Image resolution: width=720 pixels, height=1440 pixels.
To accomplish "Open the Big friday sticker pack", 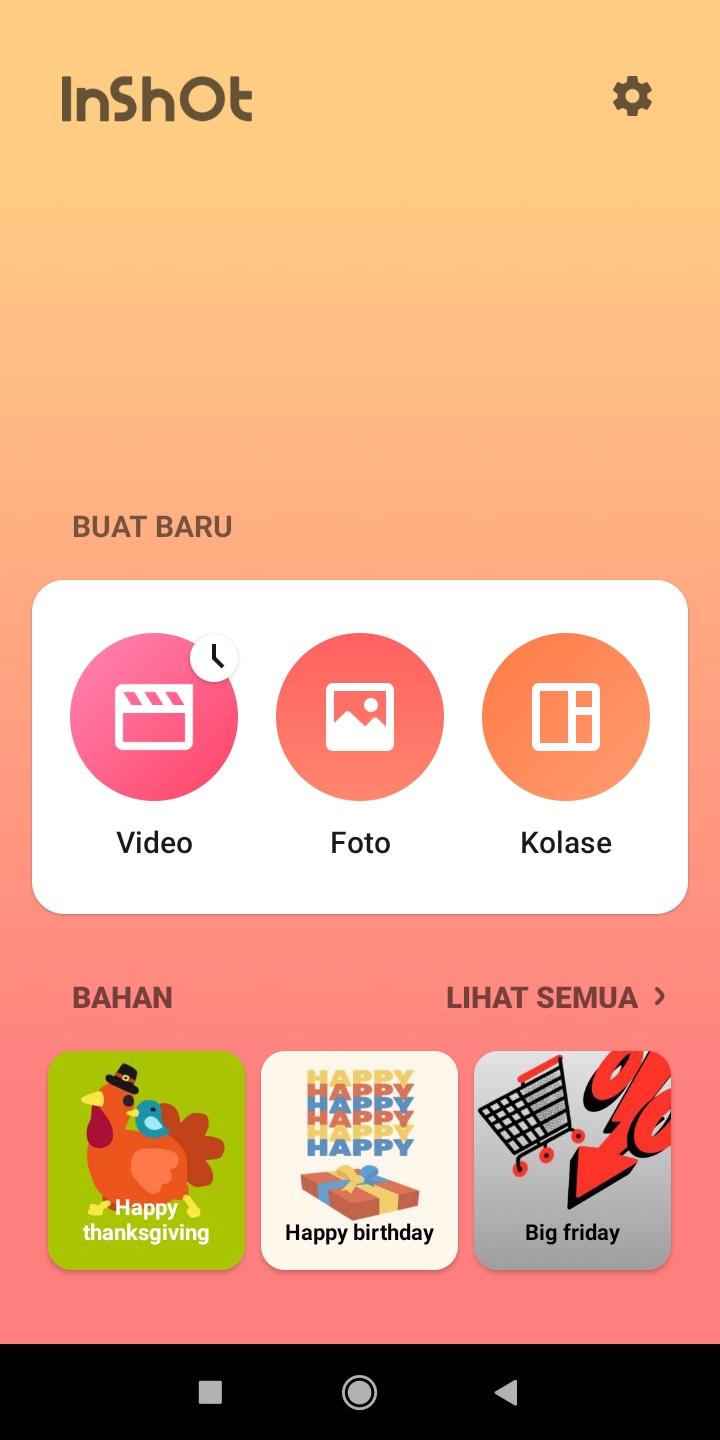I will click(572, 1160).
